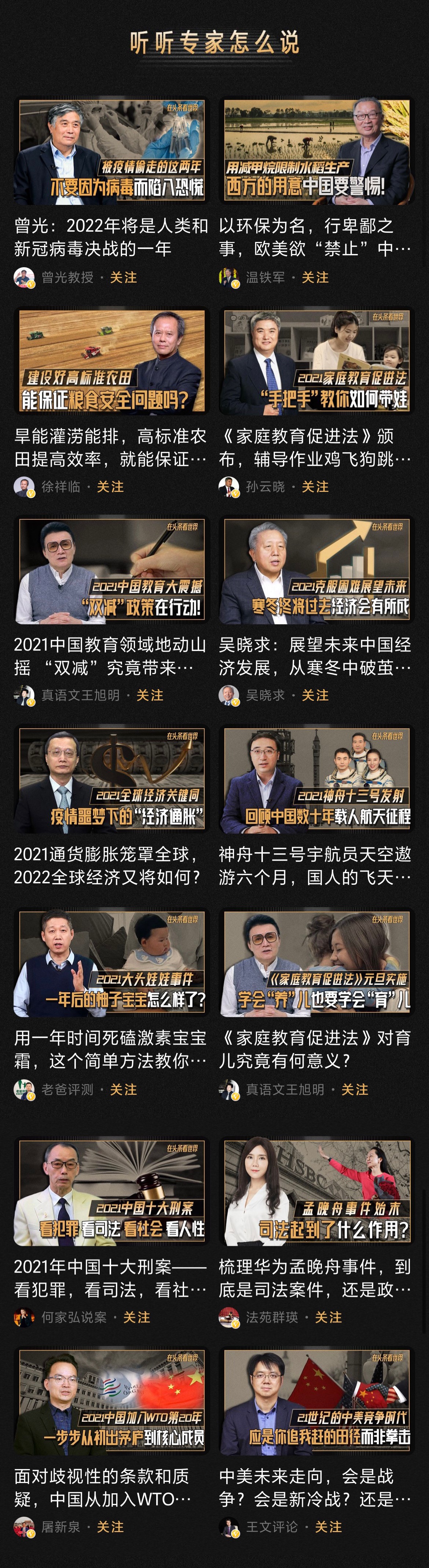Follow 徐祥临
The height and width of the screenshot is (1568, 429).
click(x=110, y=487)
